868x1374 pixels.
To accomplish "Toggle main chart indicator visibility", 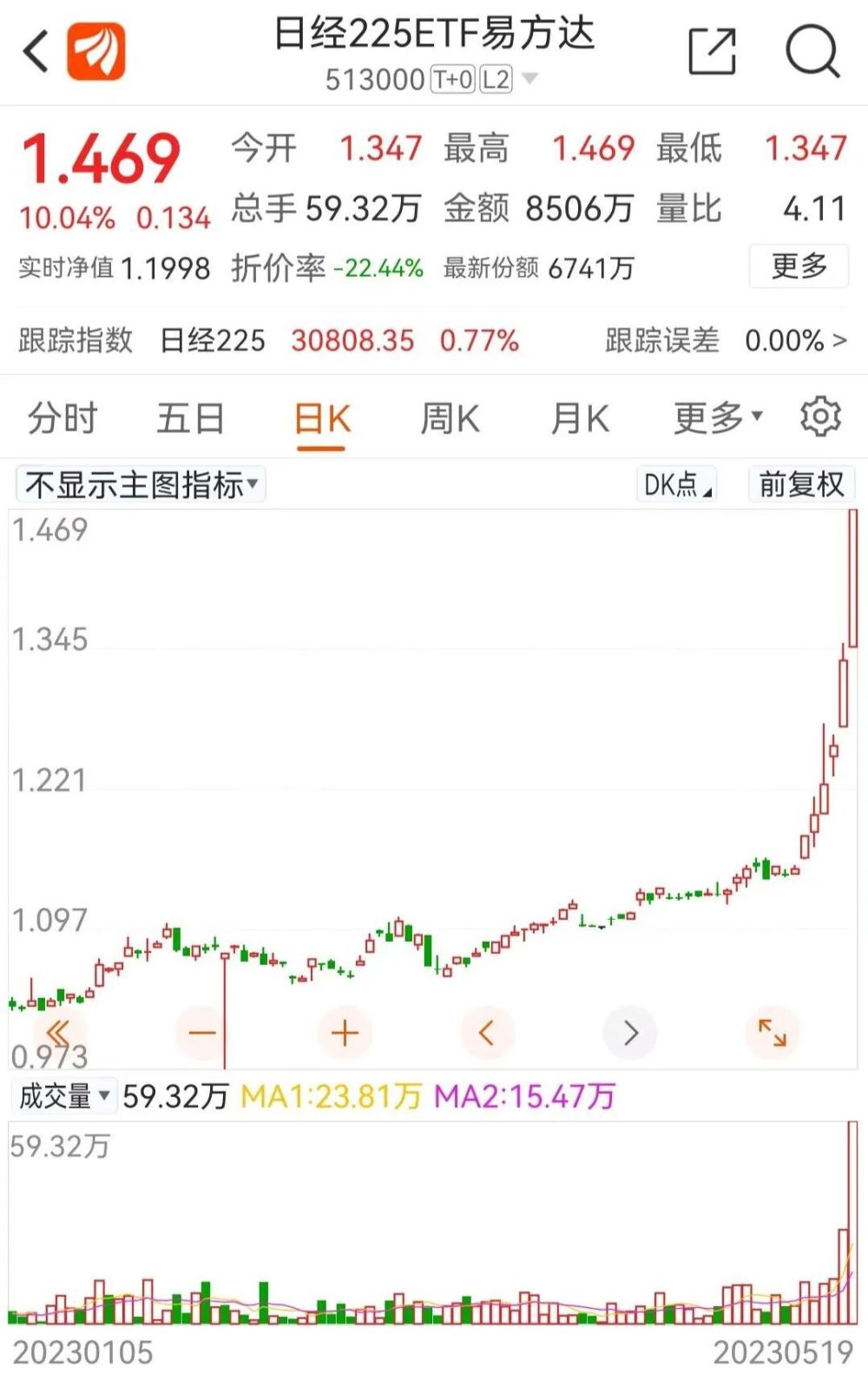I will coord(140,483).
